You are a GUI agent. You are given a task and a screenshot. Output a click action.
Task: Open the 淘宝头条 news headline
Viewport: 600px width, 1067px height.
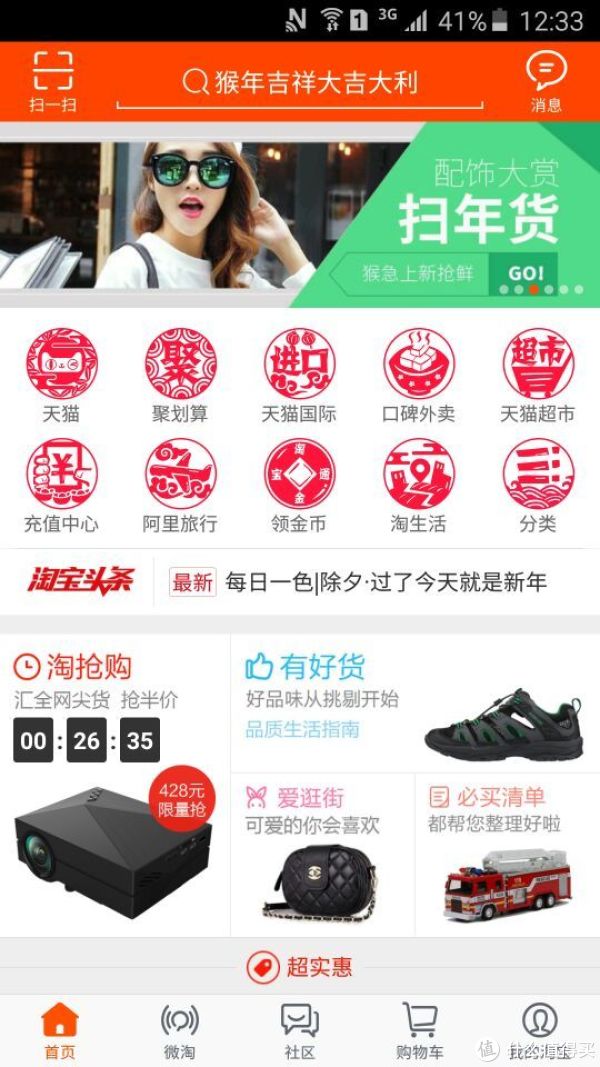(x=385, y=582)
